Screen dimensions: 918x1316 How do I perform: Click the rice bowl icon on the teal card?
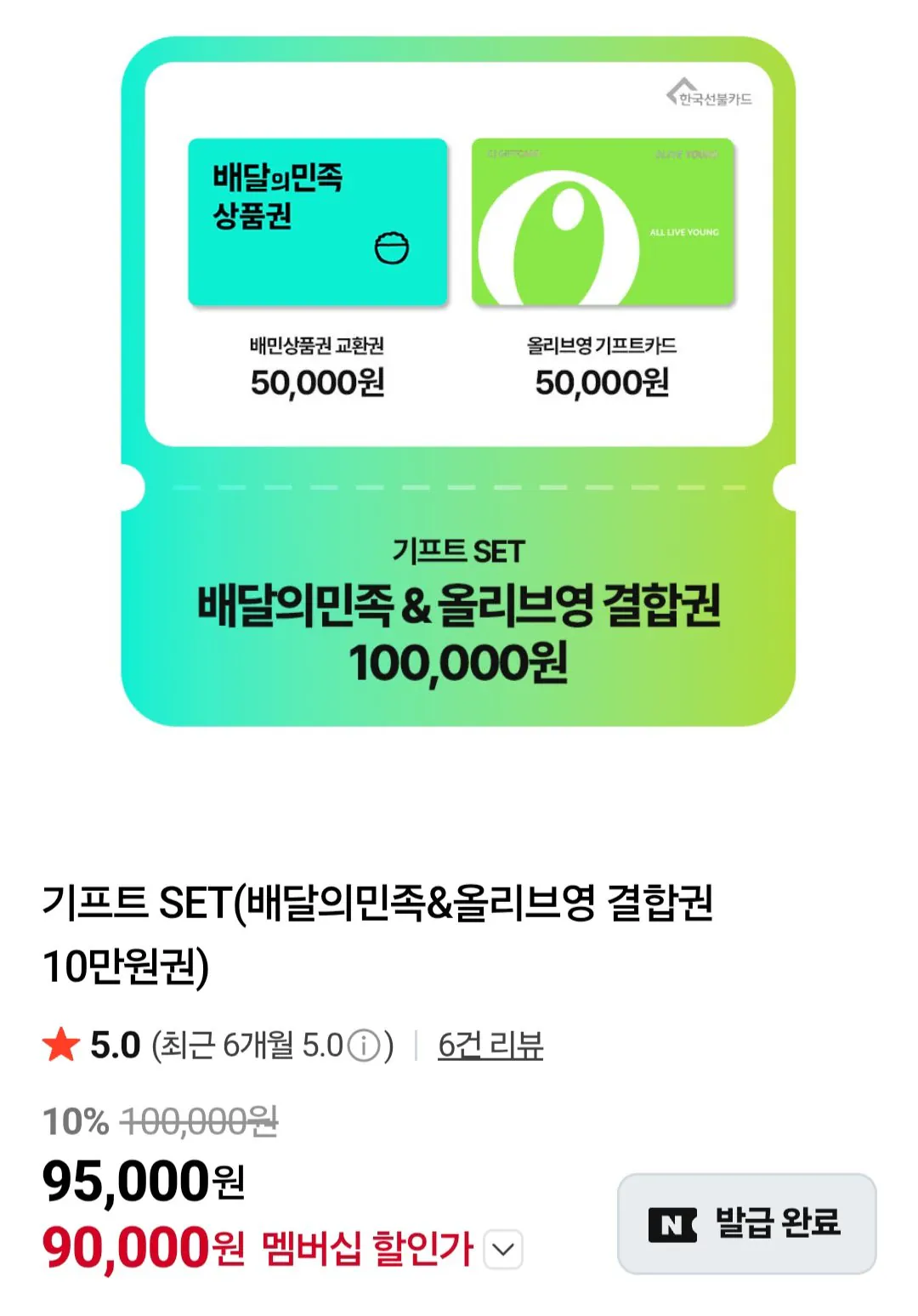[391, 247]
